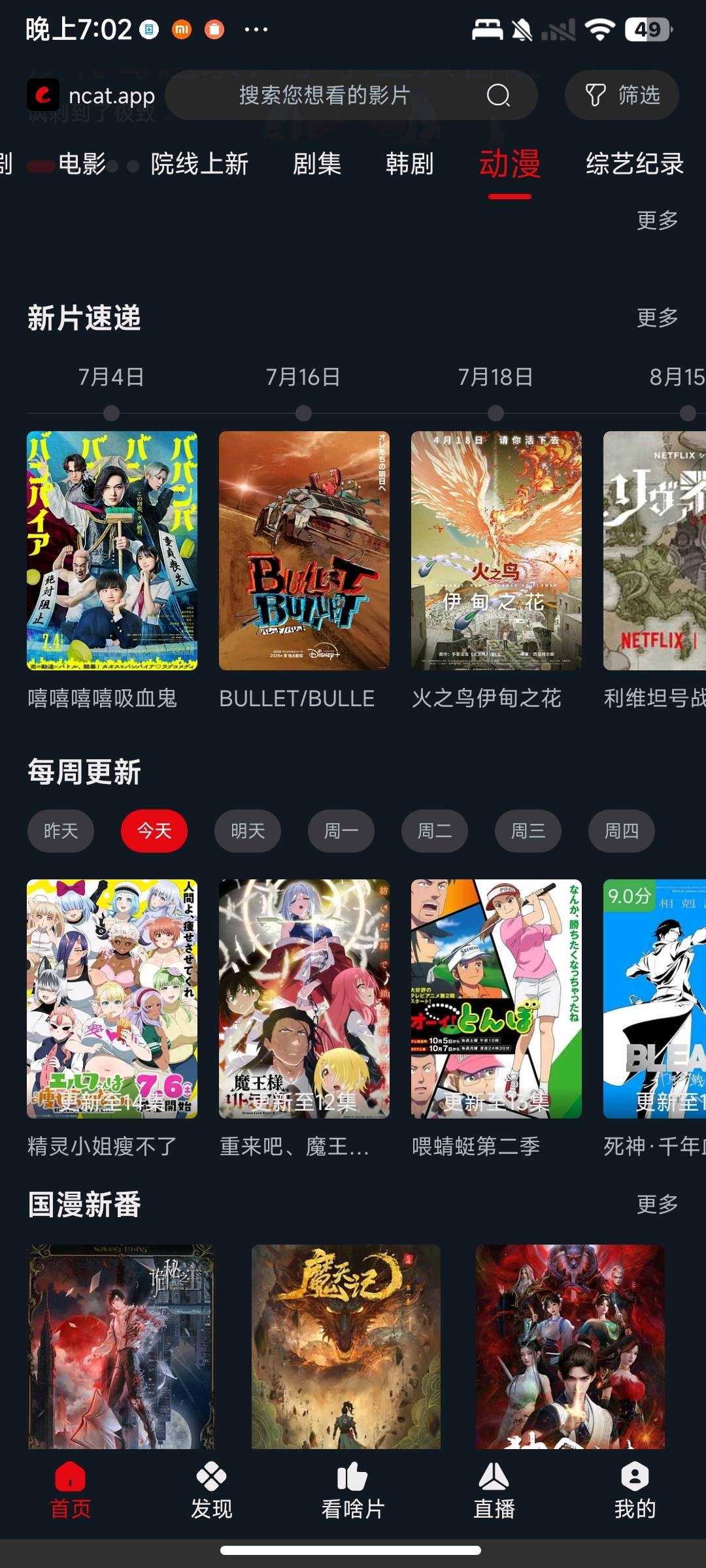This screenshot has width=706, height=1568.
Task: Select the 明天 chip
Action: pos(248,831)
